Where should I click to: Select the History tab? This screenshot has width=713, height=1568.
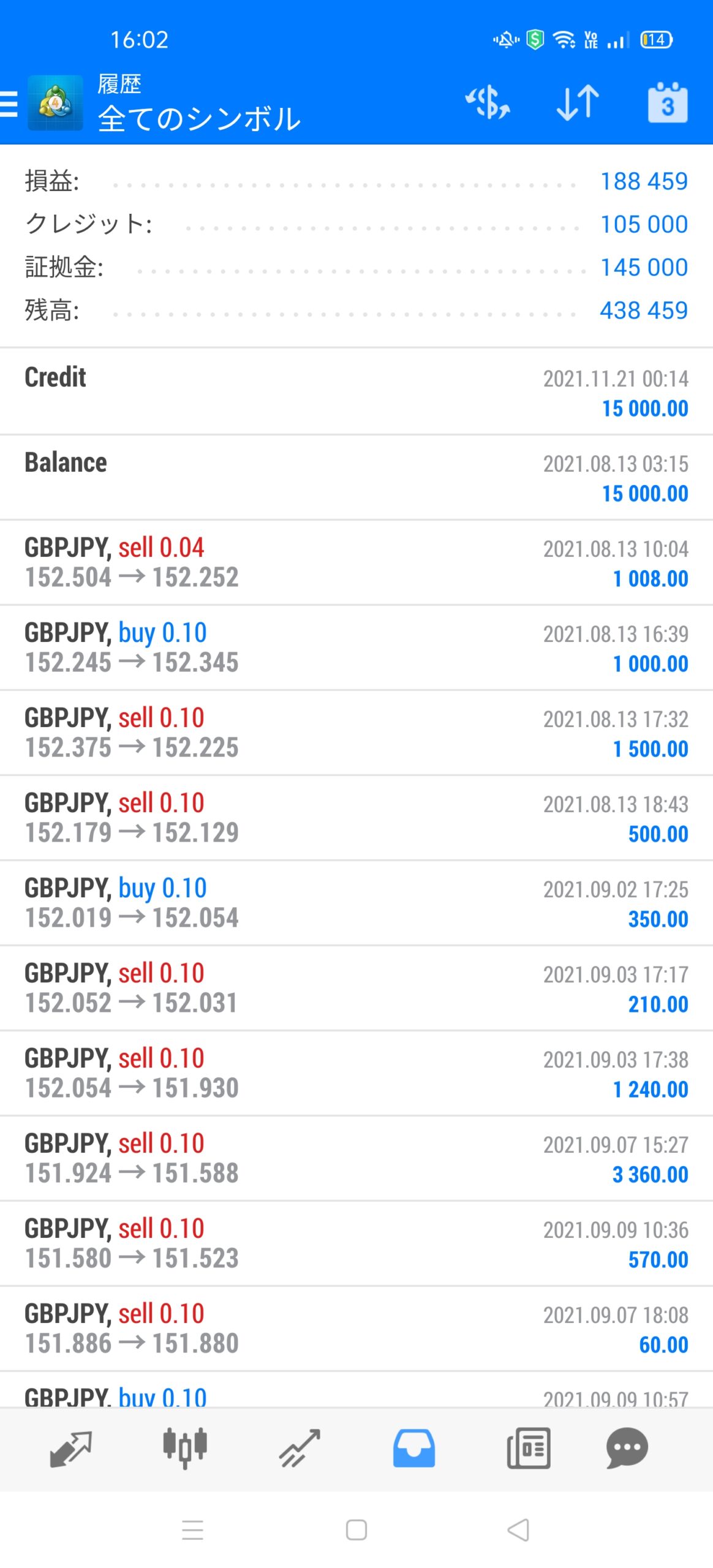[414, 1449]
